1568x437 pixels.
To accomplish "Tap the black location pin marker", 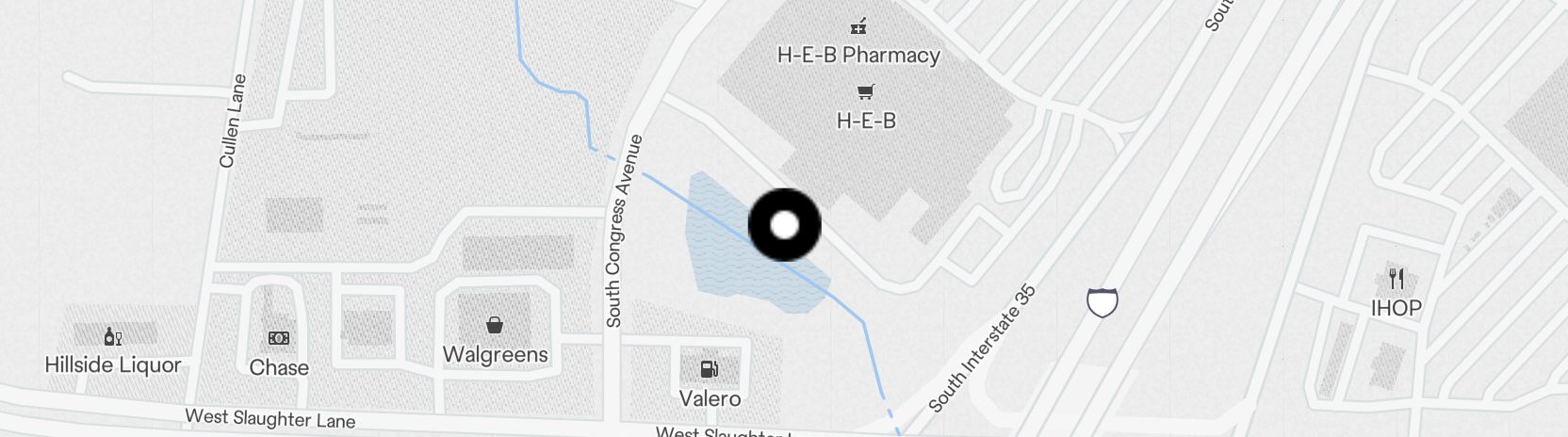I will click(x=784, y=225).
